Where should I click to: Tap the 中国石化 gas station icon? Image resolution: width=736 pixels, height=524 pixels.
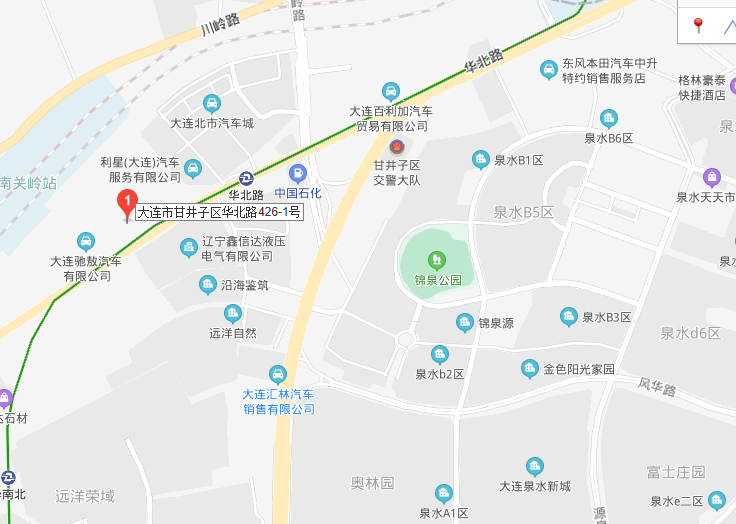pos(297,174)
